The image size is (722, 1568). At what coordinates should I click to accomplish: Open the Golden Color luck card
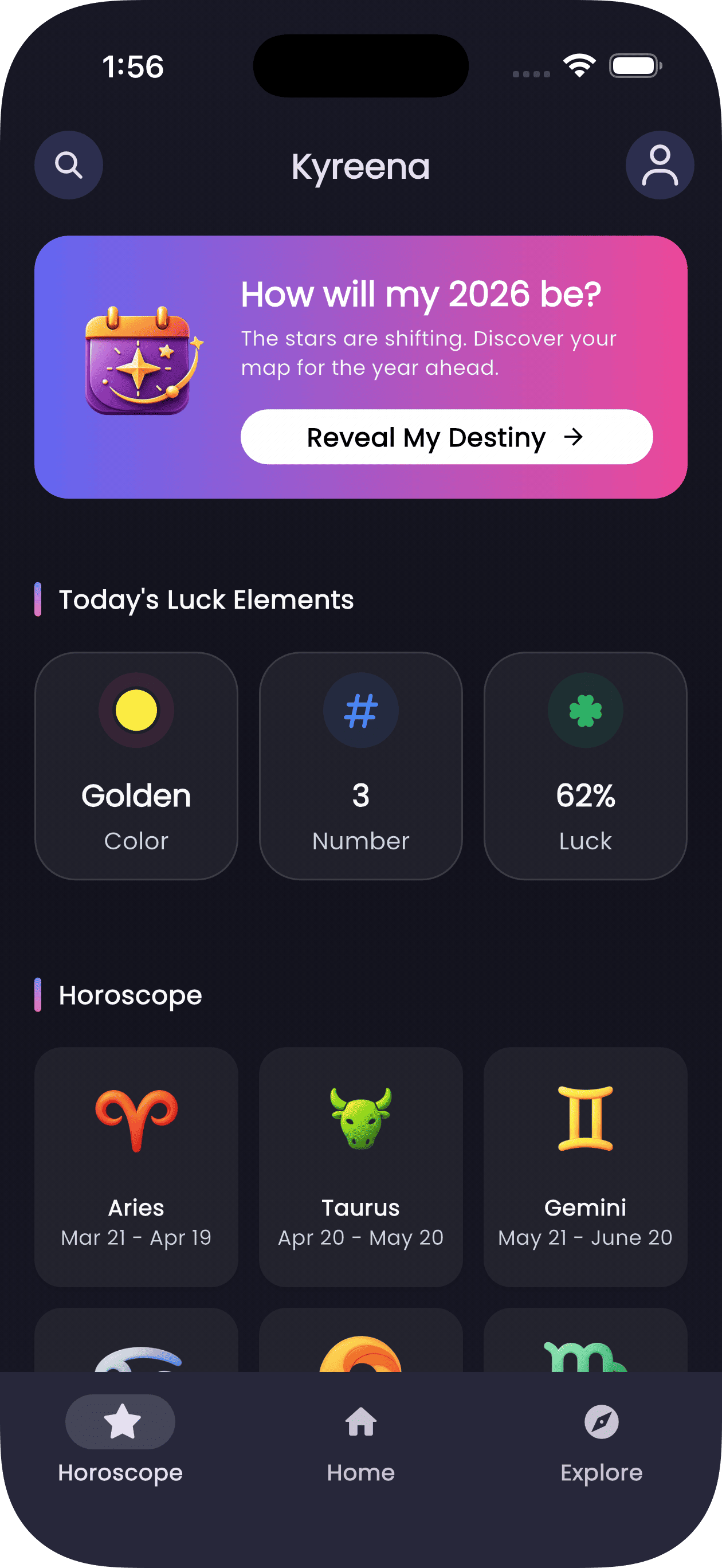[x=136, y=765]
